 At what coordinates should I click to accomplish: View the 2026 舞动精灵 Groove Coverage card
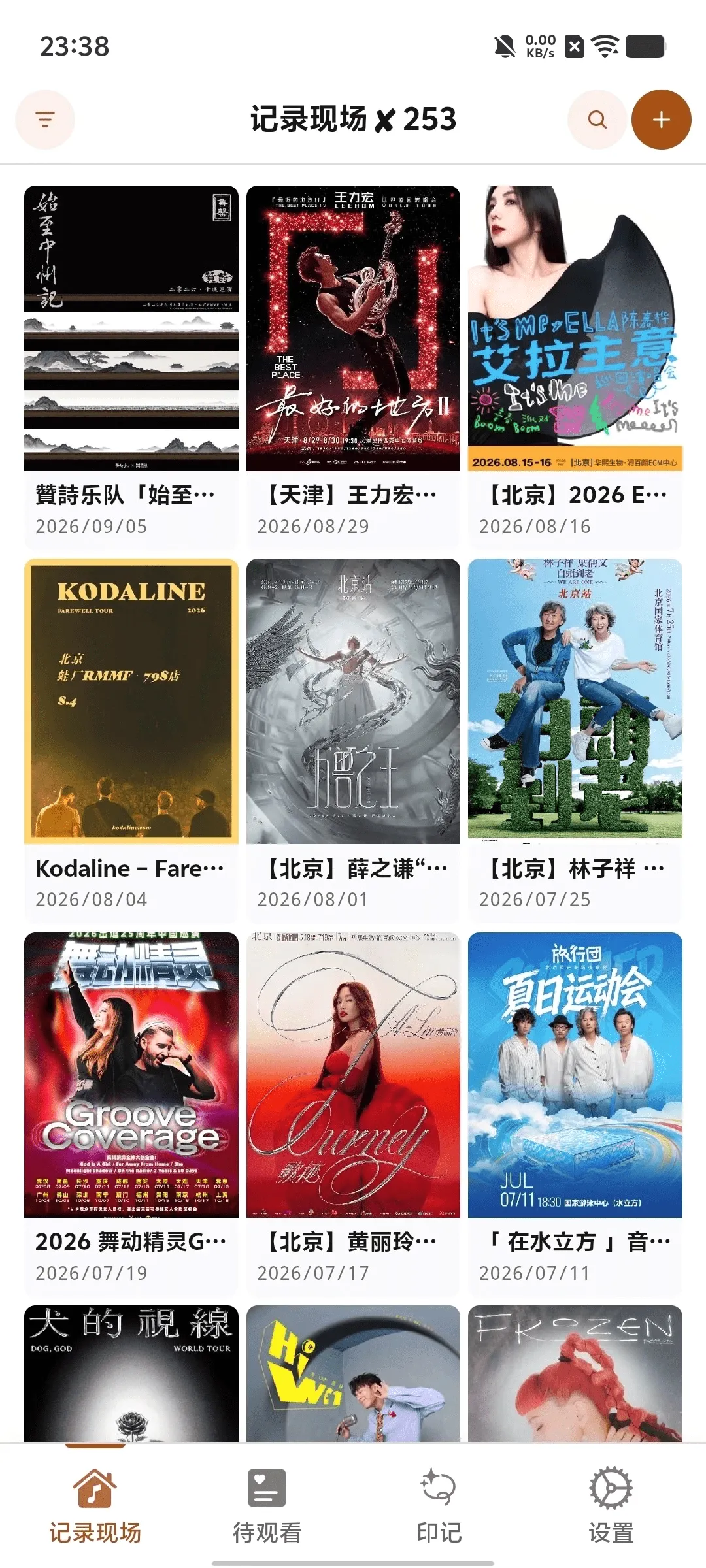[x=131, y=1114]
